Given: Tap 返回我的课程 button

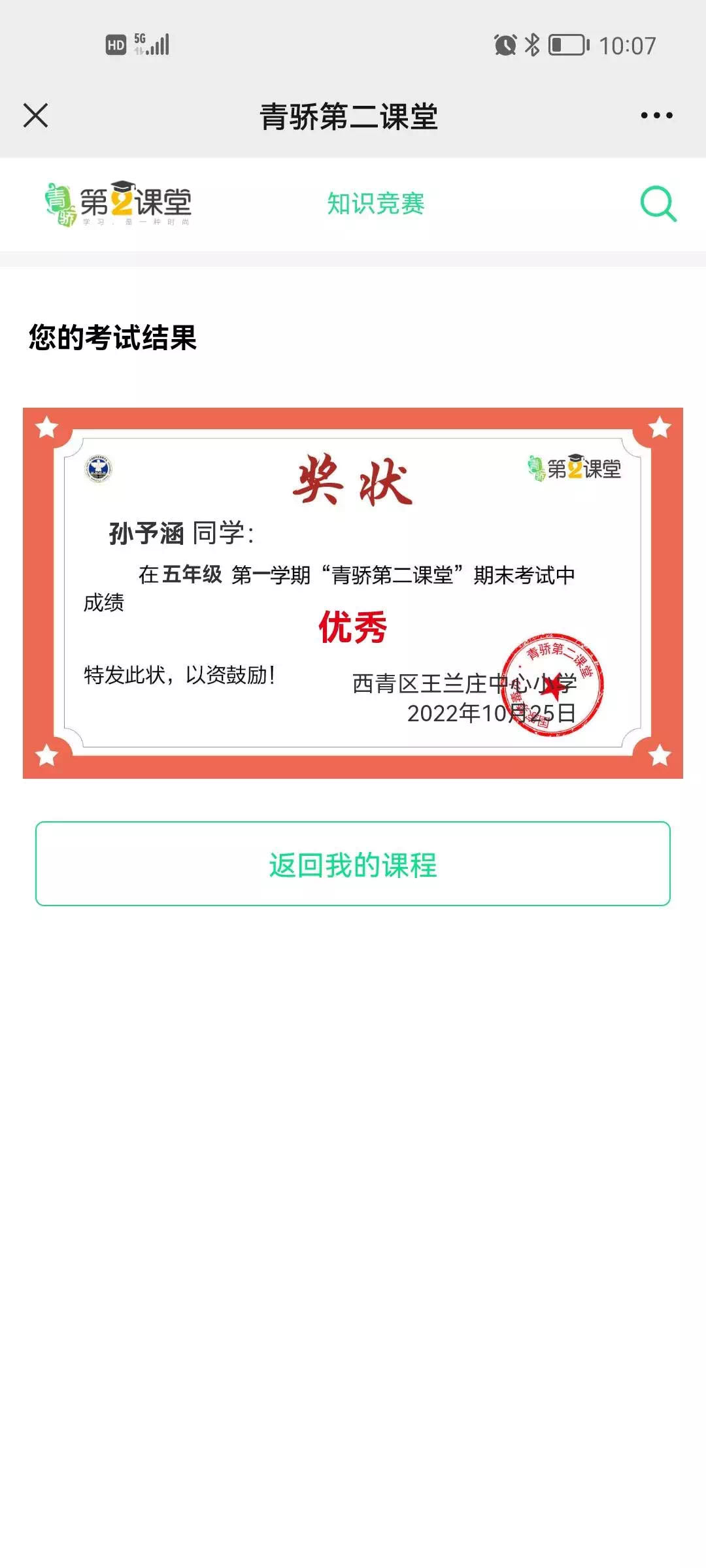Looking at the screenshot, I should point(353,864).
